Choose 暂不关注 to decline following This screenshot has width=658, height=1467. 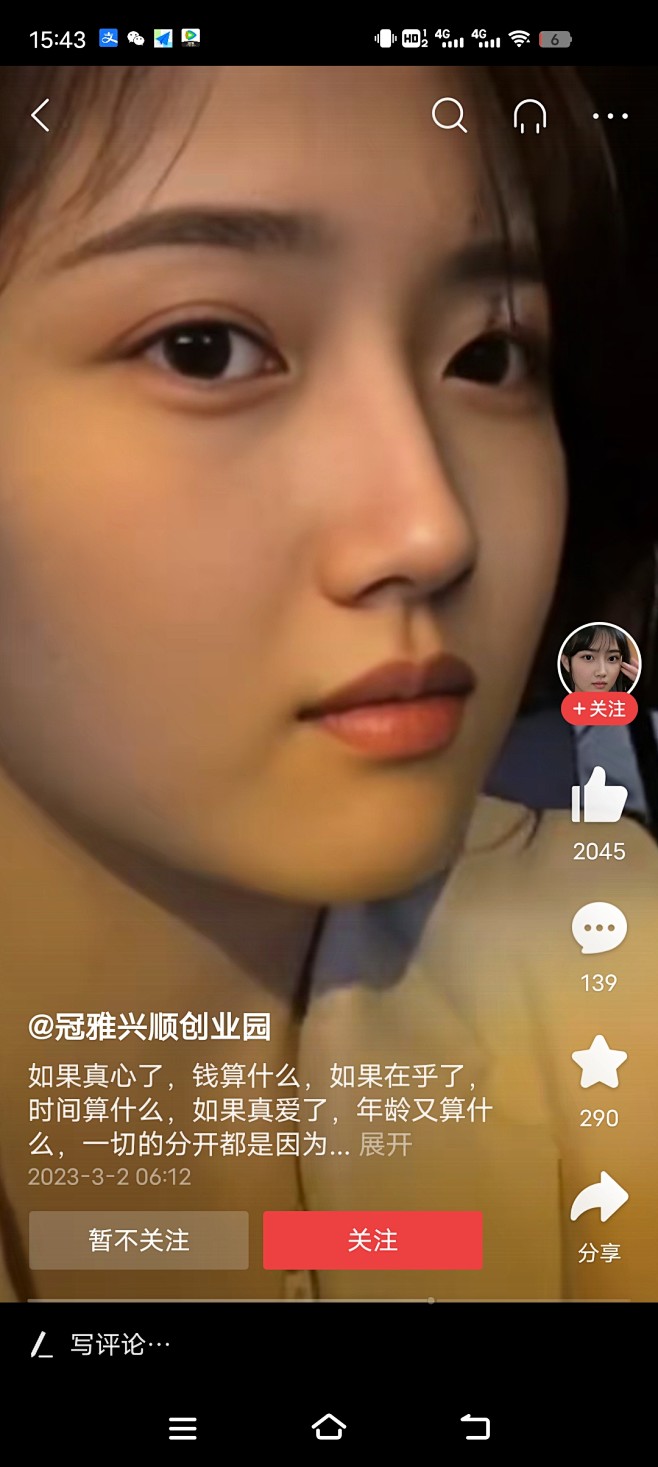(139, 1240)
